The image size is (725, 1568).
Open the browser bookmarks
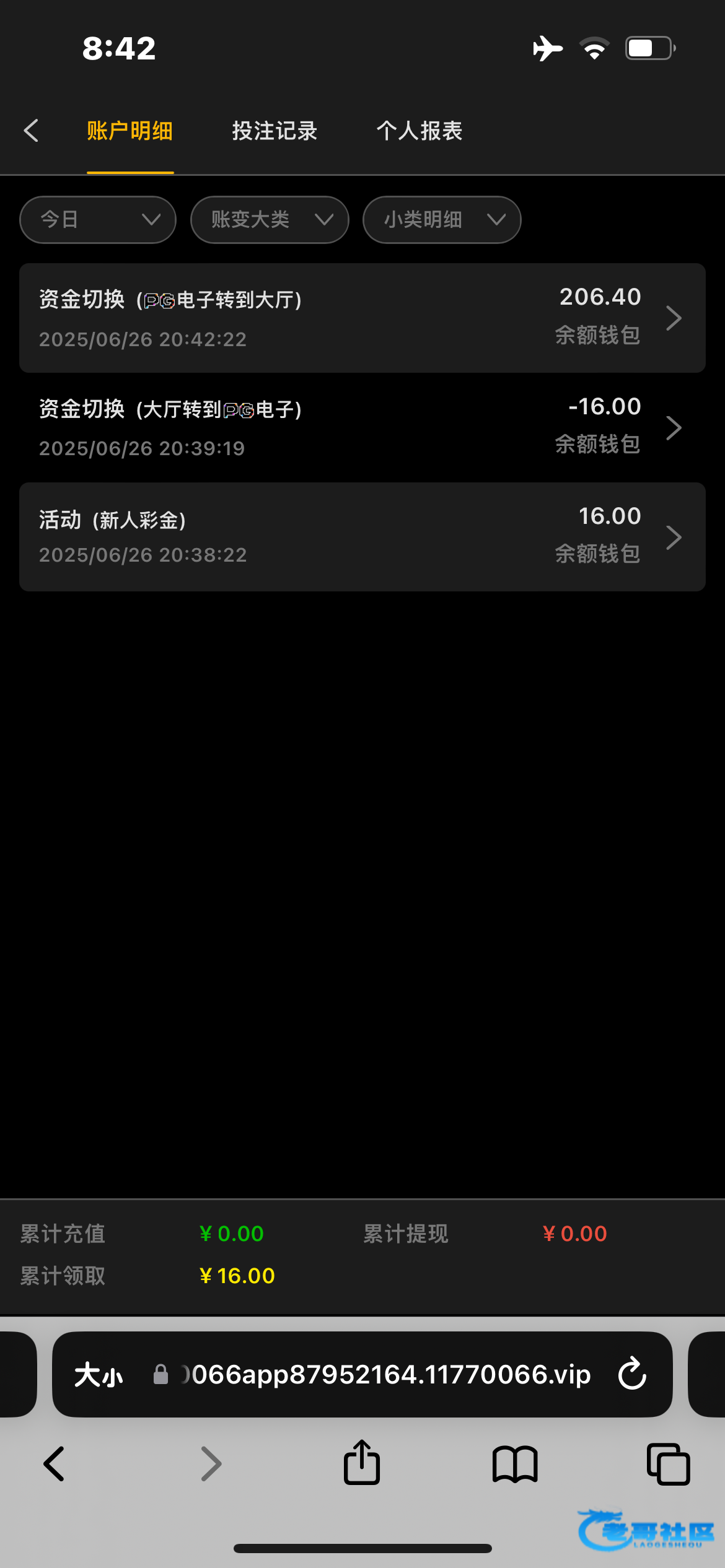[515, 1465]
